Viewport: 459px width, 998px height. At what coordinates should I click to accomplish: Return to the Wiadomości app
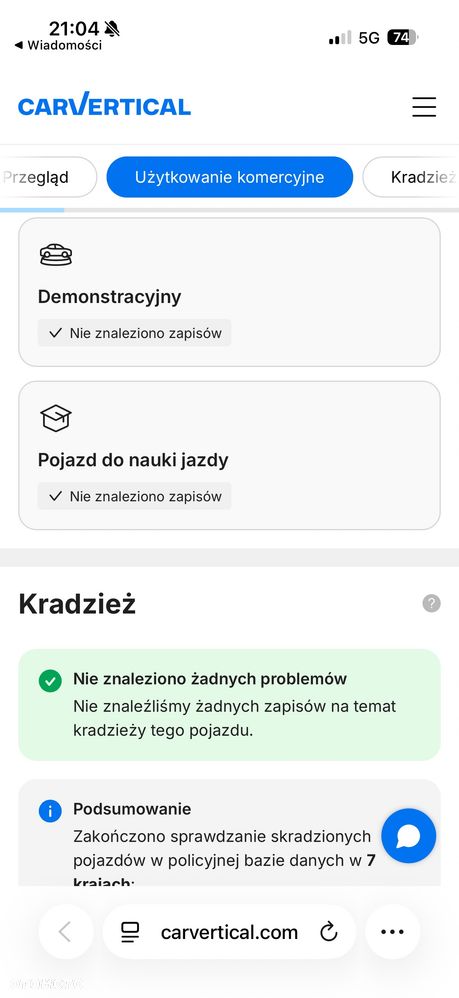[x=58, y=45]
